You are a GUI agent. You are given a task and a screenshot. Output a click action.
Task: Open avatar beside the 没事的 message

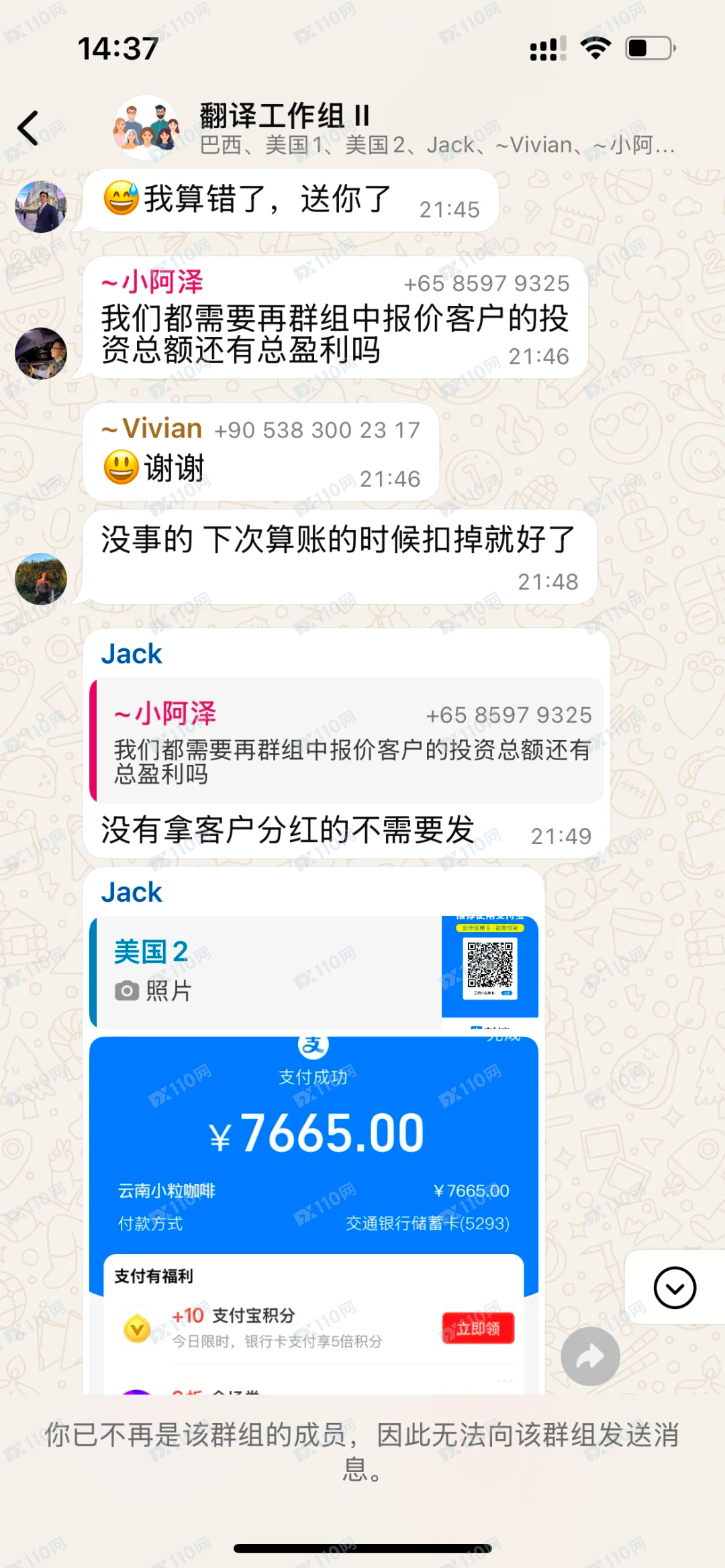click(x=41, y=578)
